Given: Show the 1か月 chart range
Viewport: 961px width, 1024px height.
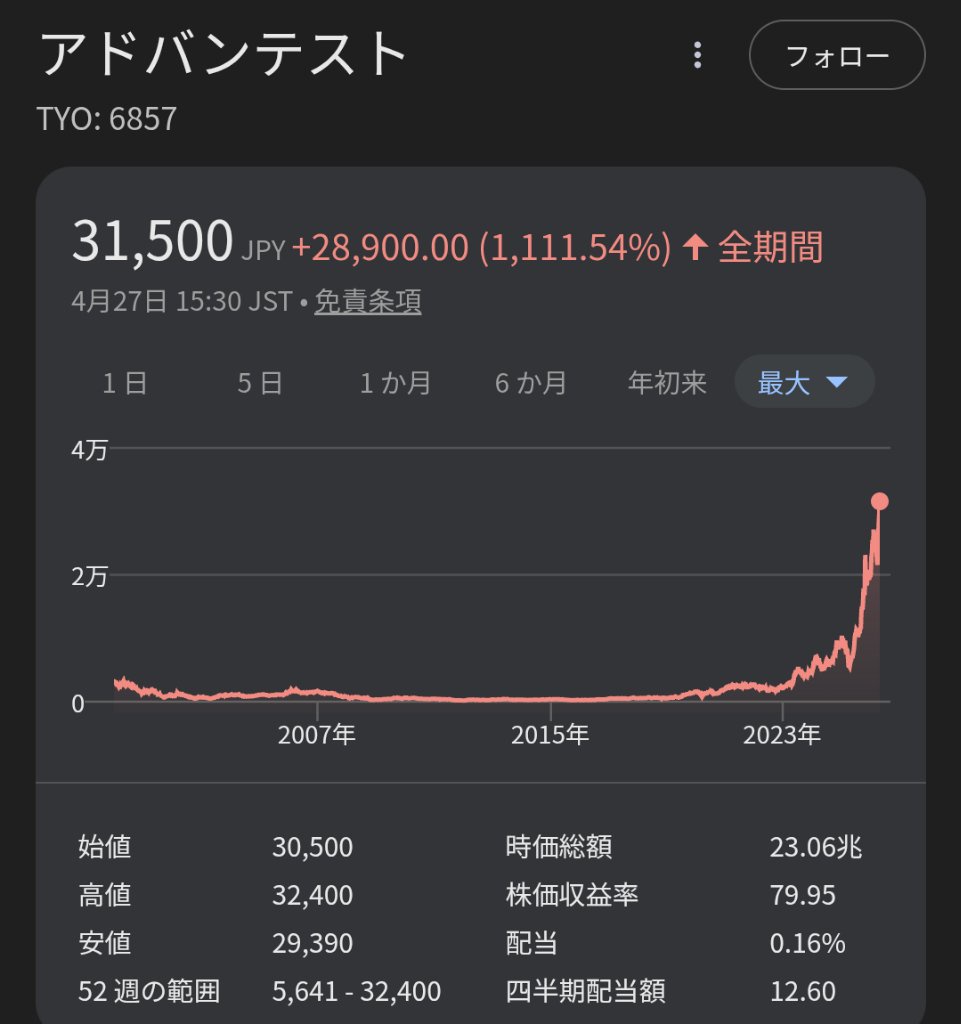Looking at the screenshot, I should (395, 383).
